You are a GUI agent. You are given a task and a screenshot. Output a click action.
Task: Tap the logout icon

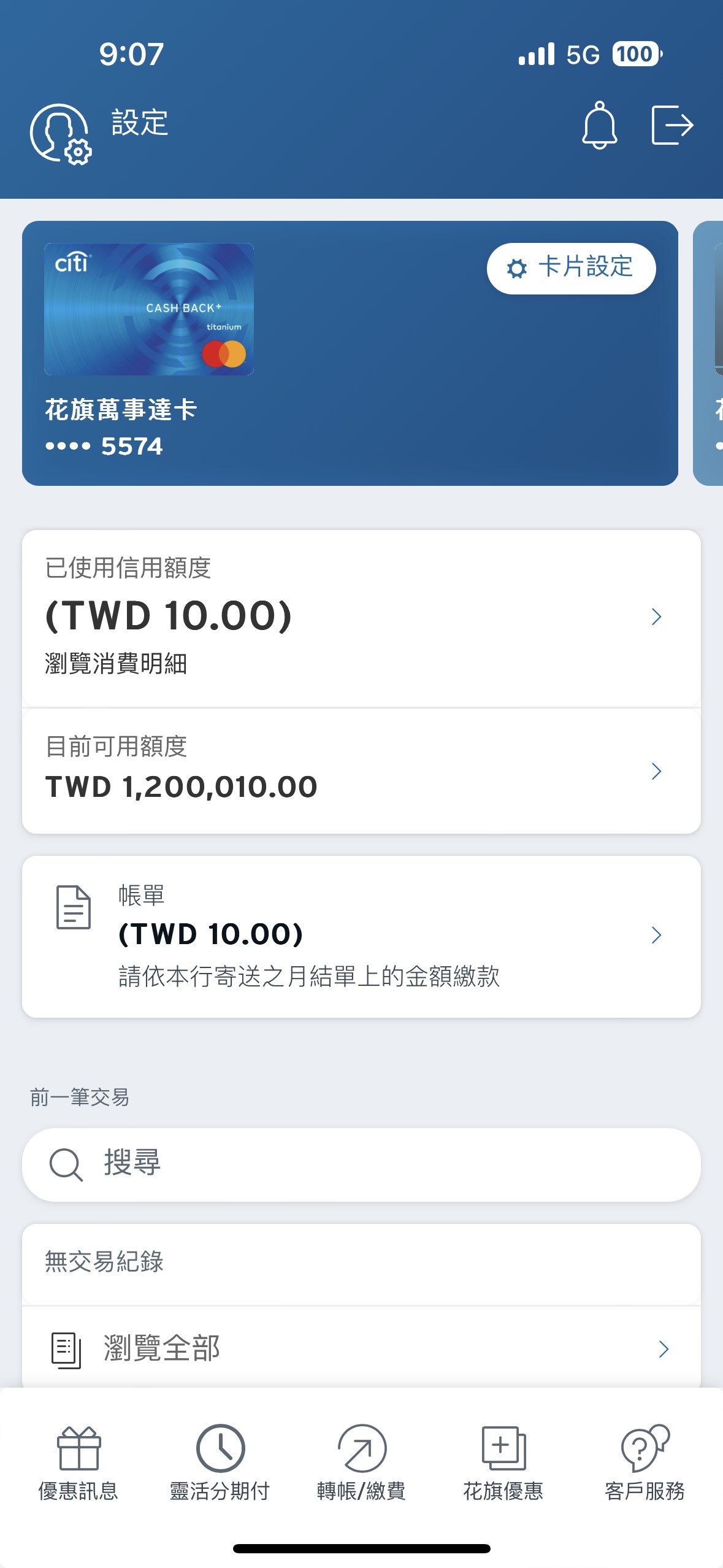[x=671, y=125]
